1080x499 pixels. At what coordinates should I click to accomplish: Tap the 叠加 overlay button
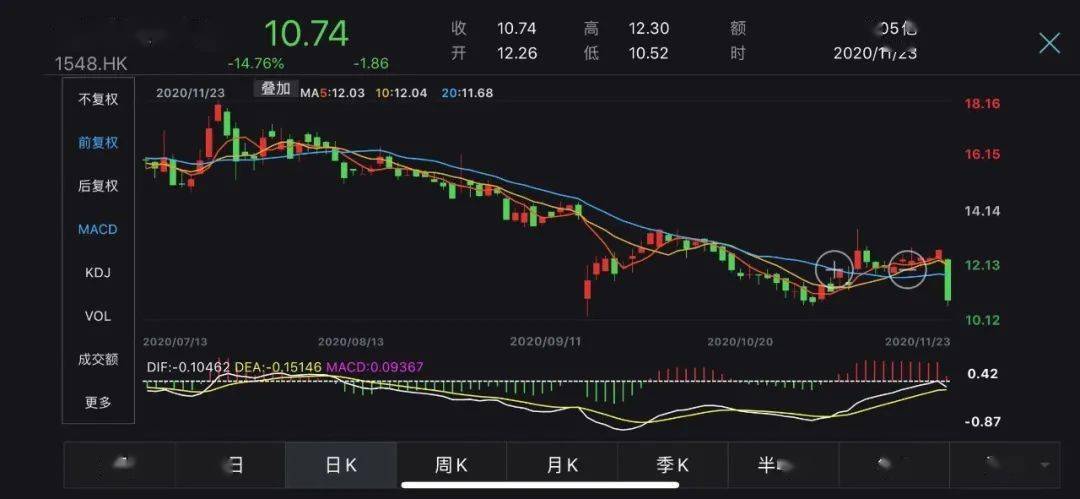(275, 89)
